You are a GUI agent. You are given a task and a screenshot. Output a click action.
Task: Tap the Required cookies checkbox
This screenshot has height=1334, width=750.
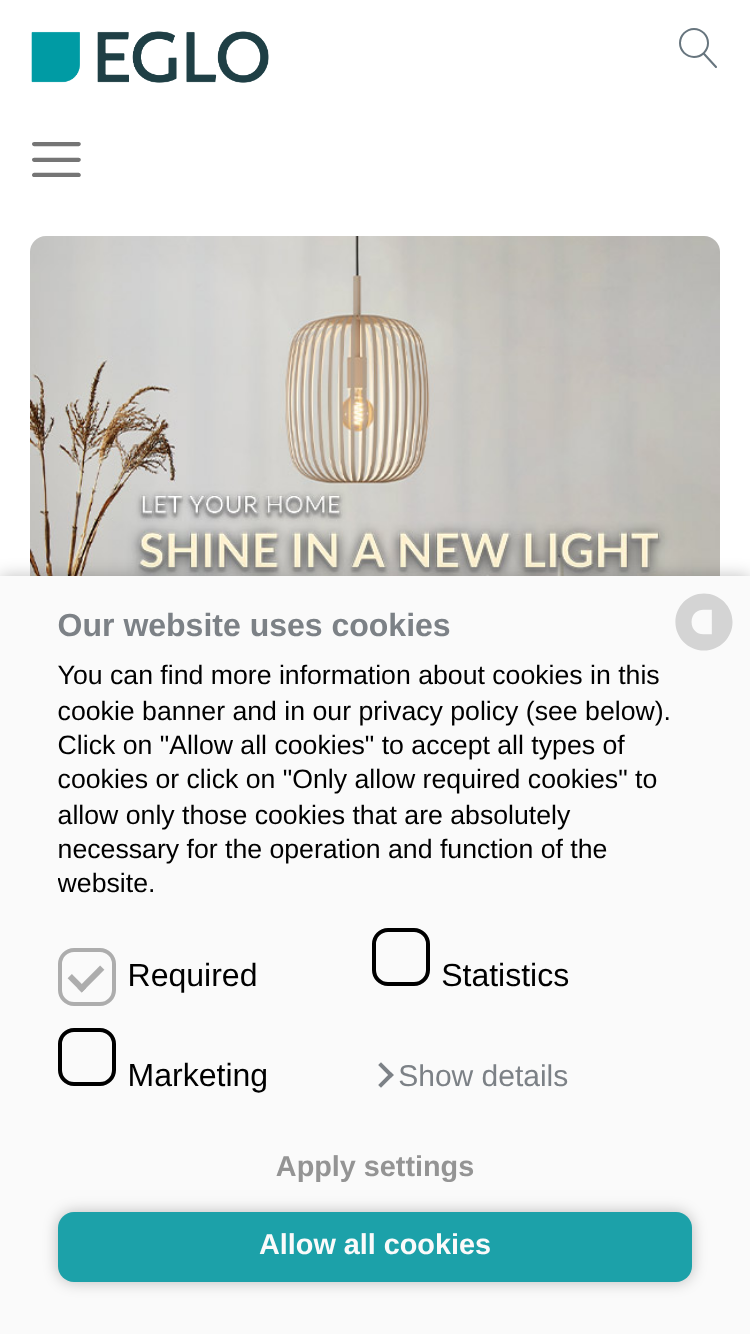click(87, 977)
